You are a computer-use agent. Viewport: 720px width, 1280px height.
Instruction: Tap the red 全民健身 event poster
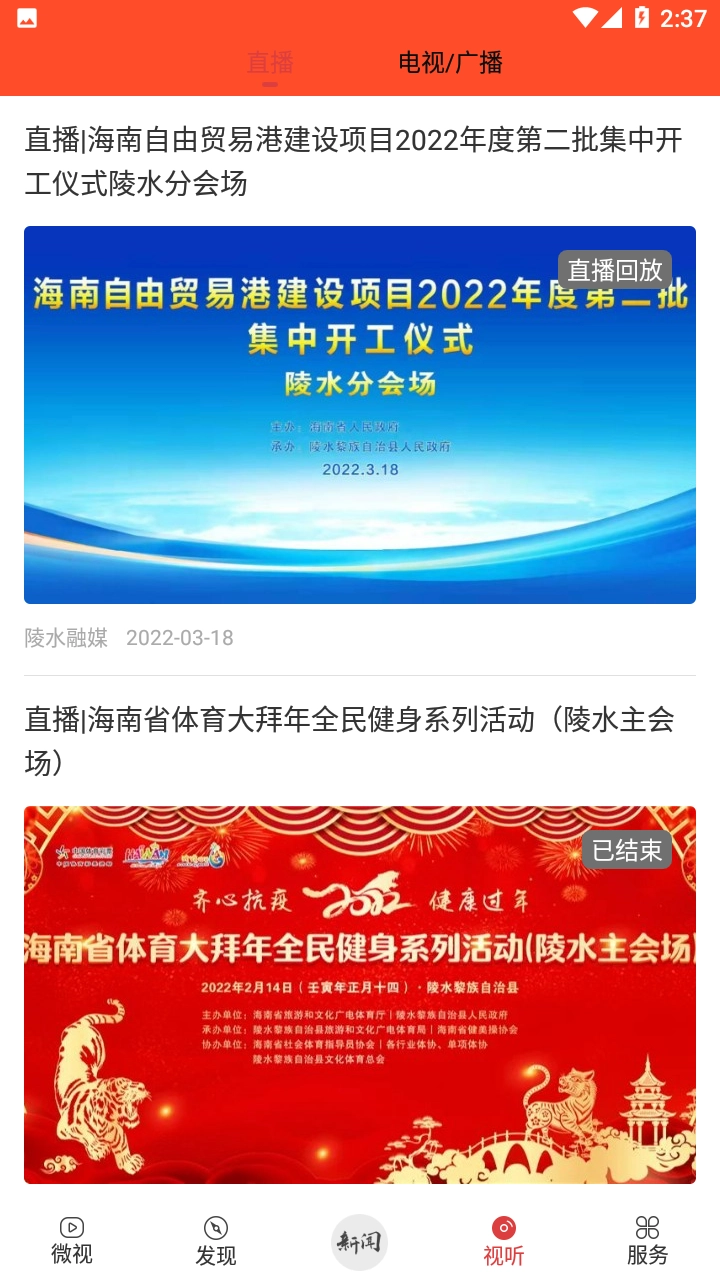360,993
